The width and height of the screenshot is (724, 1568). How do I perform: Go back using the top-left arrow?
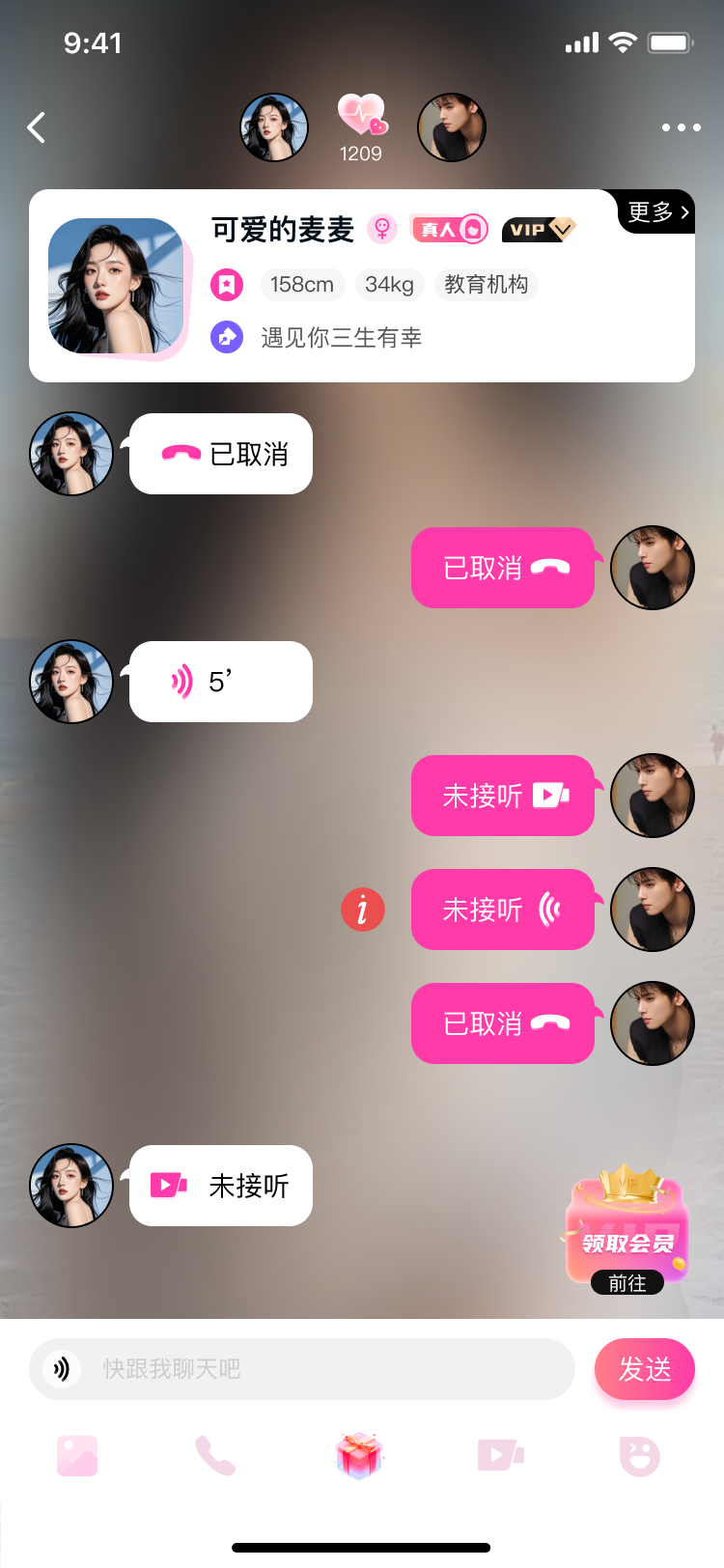[x=37, y=127]
